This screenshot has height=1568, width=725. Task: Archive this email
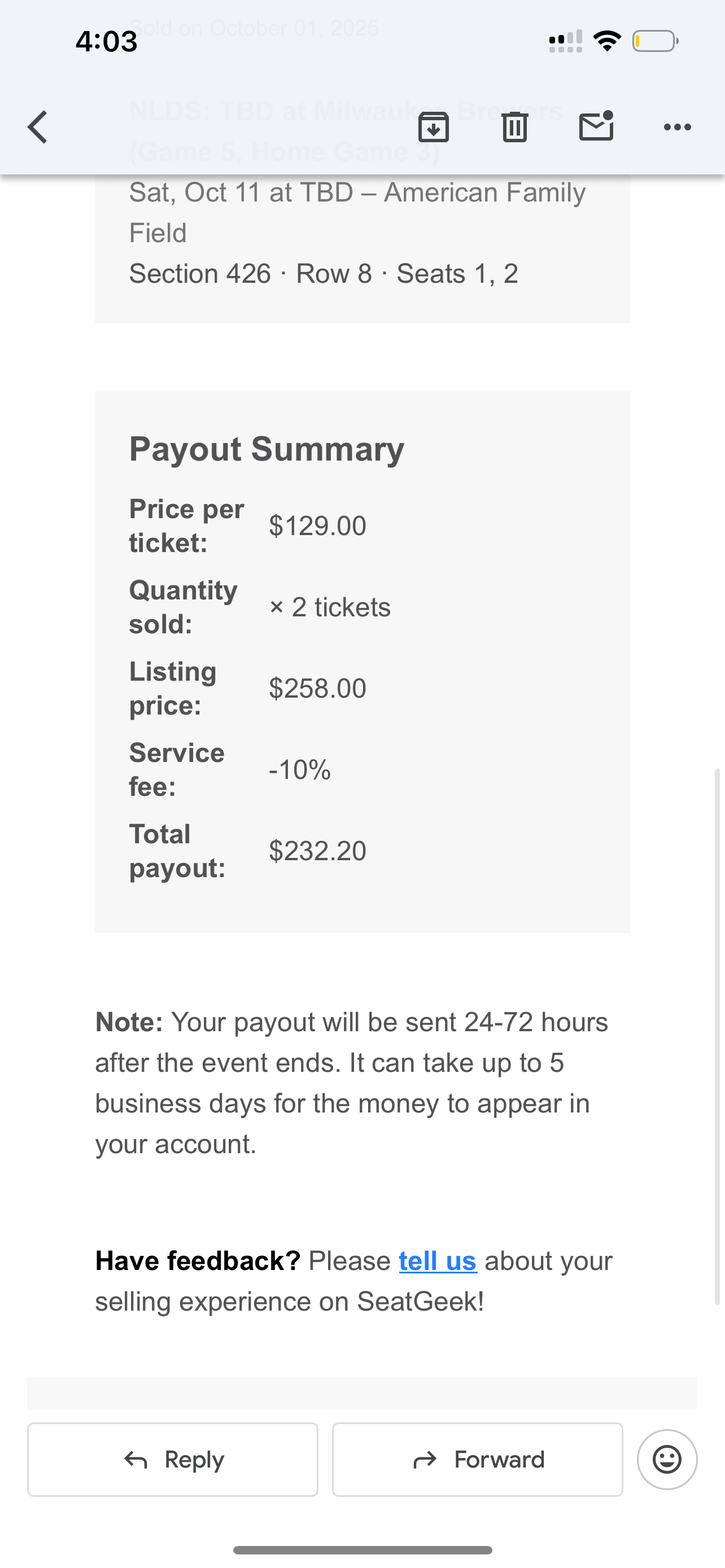tap(434, 127)
